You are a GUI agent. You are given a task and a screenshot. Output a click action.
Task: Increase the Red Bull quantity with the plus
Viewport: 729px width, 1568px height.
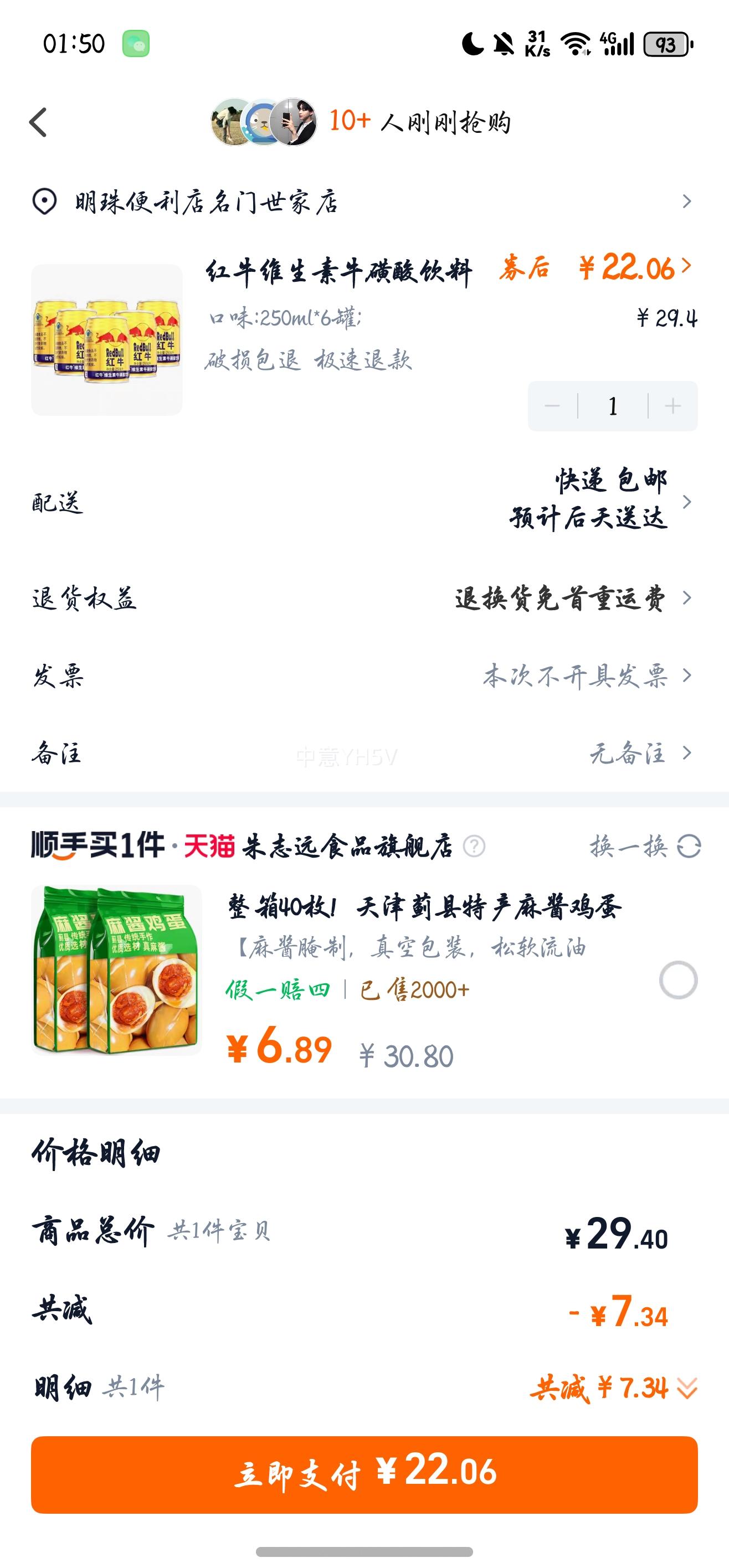tap(672, 406)
